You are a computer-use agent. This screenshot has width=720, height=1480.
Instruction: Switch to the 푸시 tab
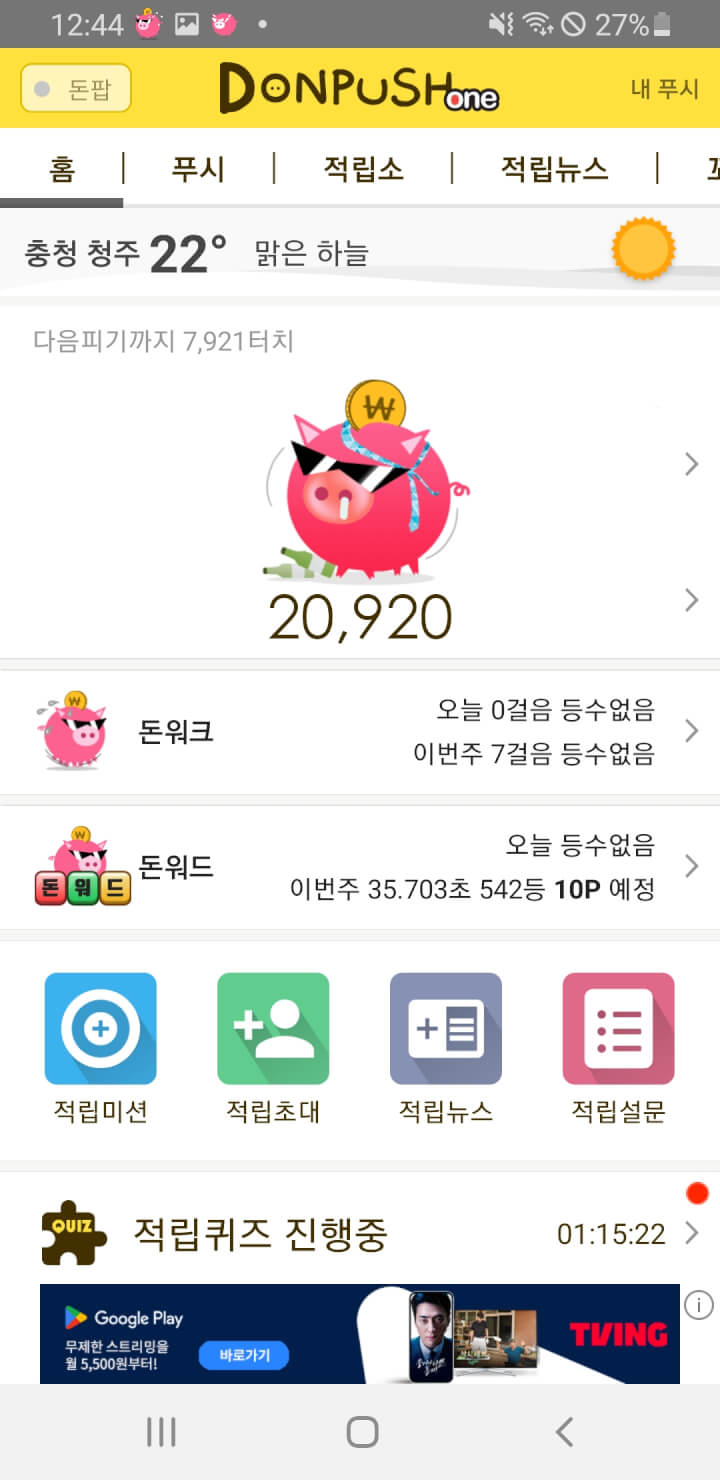[x=198, y=168]
